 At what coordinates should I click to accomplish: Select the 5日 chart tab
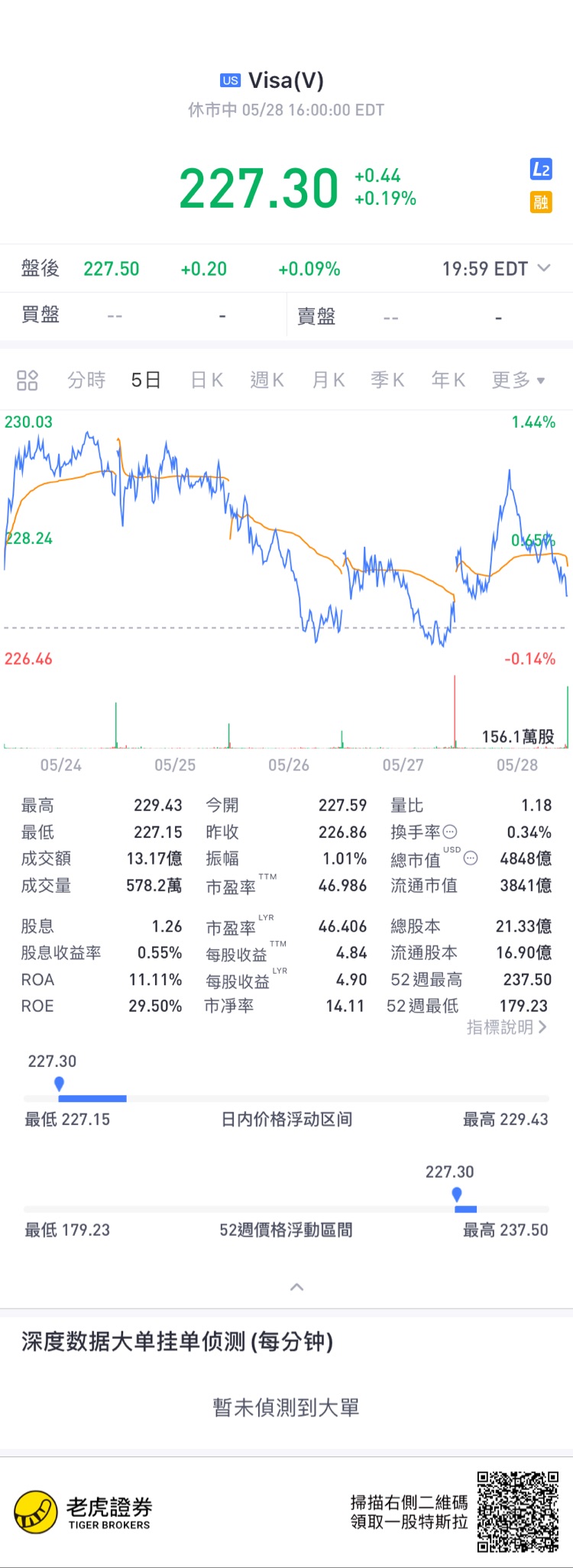(146, 380)
